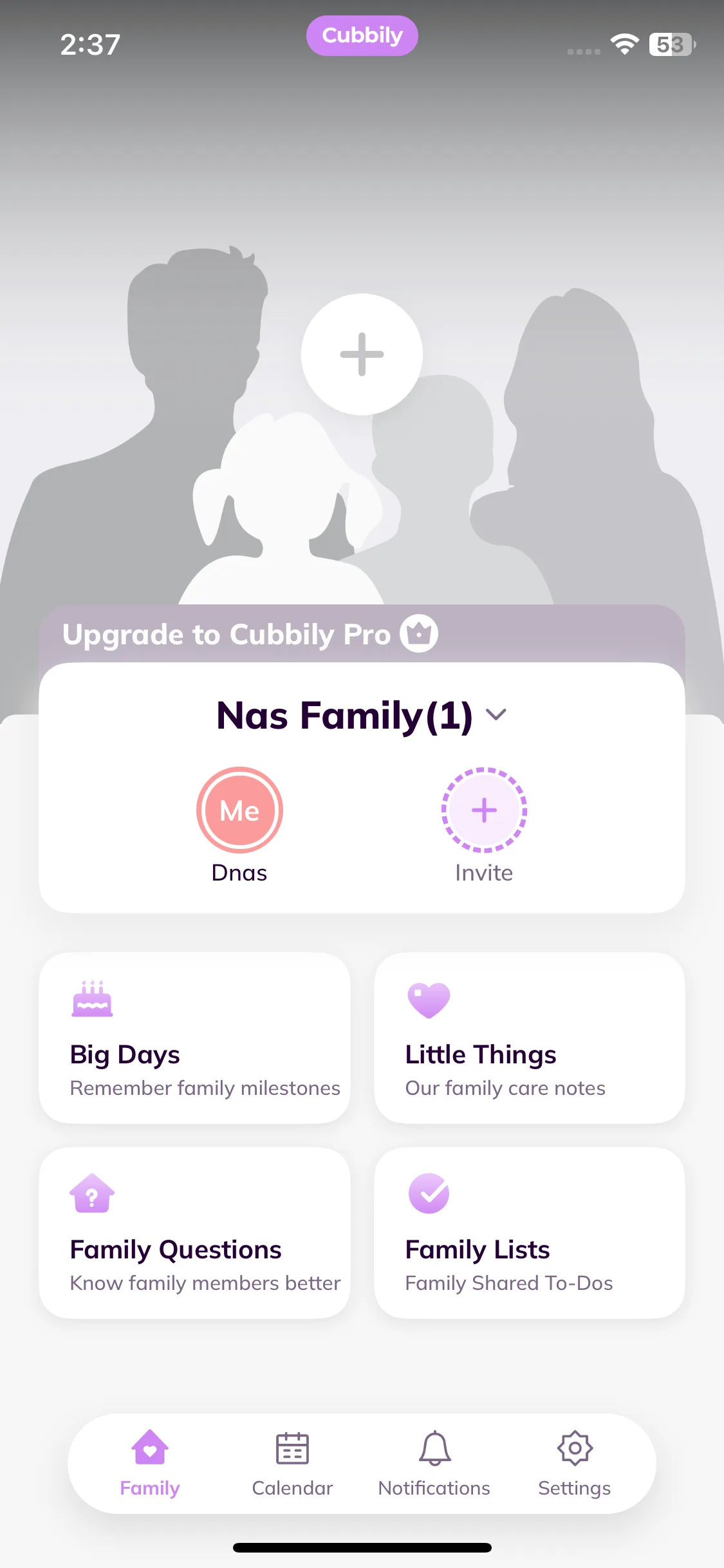
Task: Open Dnas's Me profile avatar
Action: click(239, 810)
